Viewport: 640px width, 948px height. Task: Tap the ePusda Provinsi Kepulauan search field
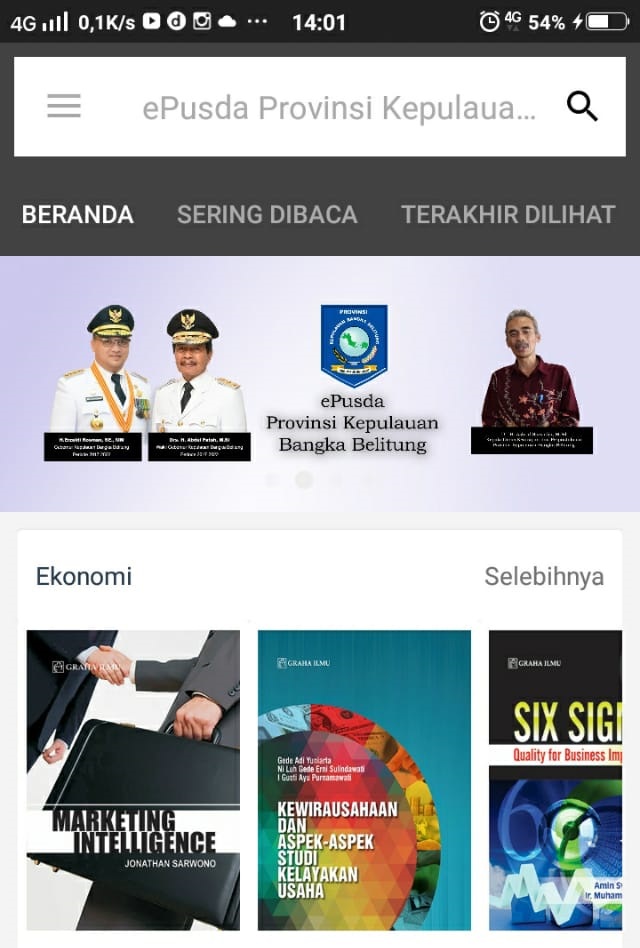(x=338, y=107)
